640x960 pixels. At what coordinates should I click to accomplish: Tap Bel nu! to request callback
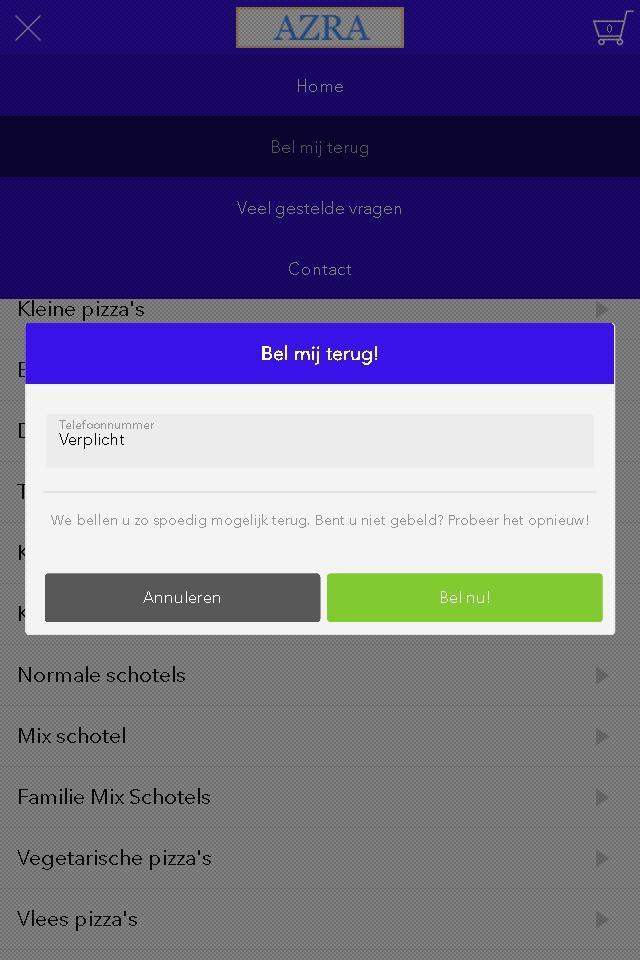464,597
